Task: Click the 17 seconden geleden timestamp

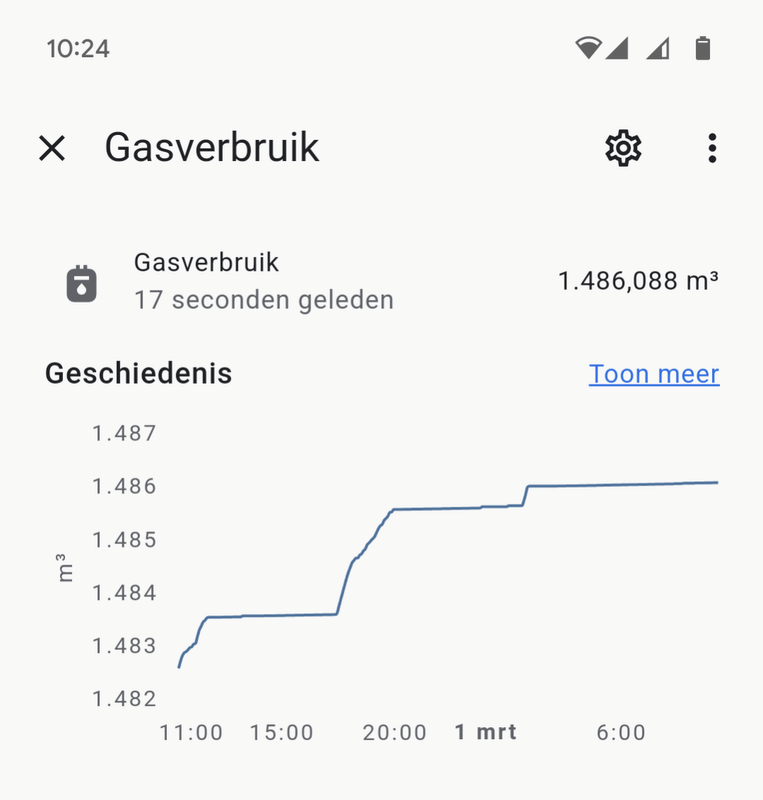Action: (264, 299)
